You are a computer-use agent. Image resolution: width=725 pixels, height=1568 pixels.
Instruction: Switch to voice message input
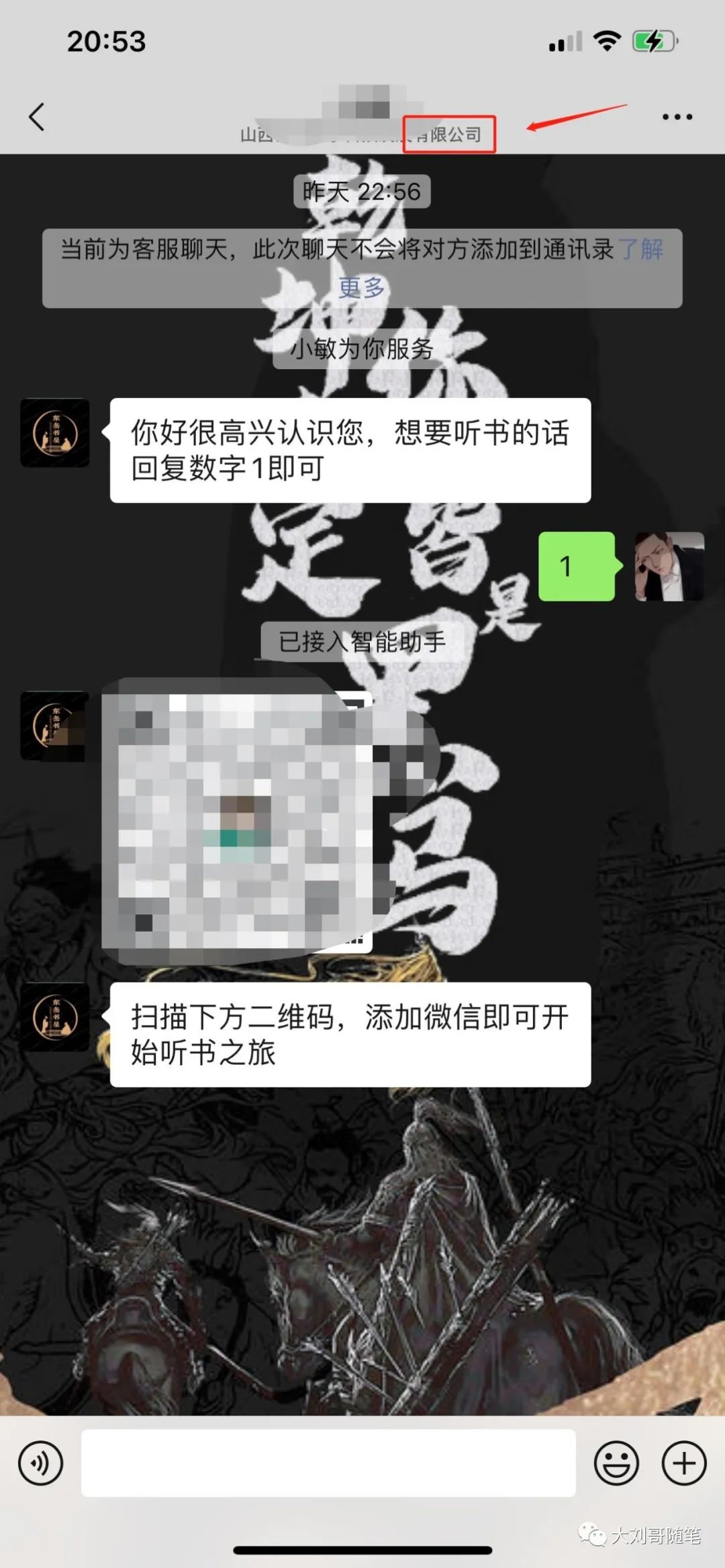pyautogui.click(x=41, y=1463)
